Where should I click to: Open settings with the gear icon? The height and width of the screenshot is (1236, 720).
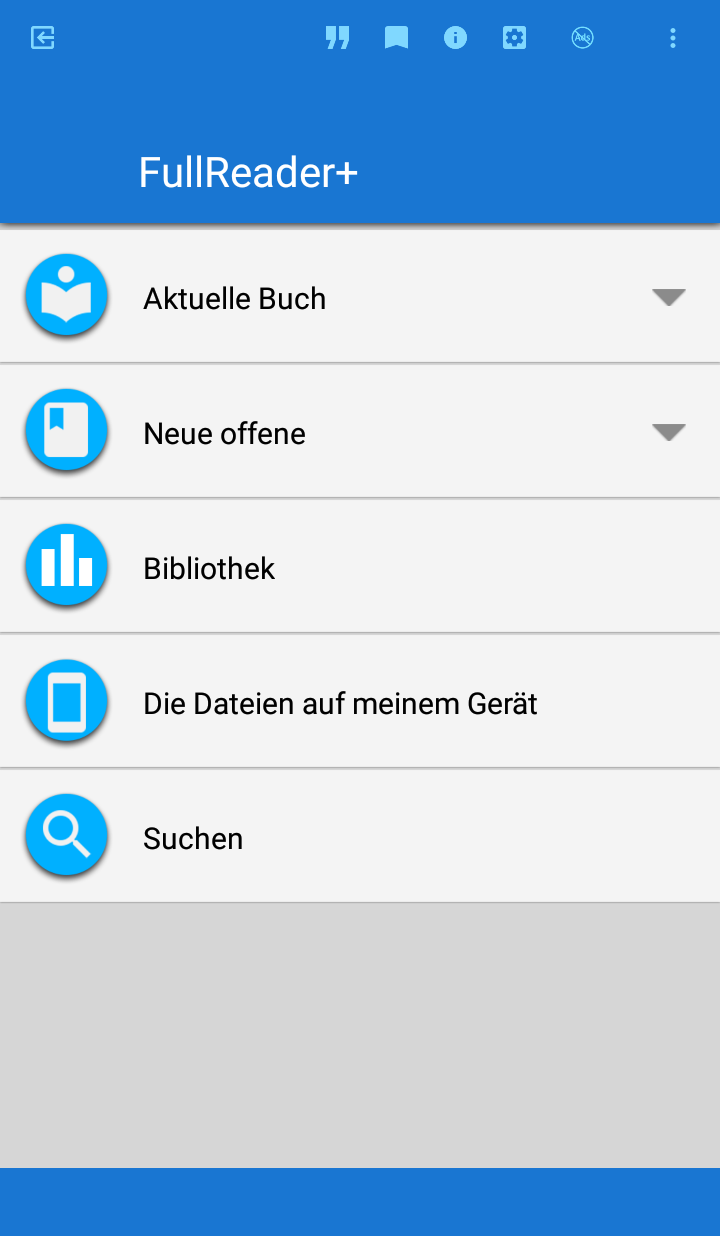514,37
